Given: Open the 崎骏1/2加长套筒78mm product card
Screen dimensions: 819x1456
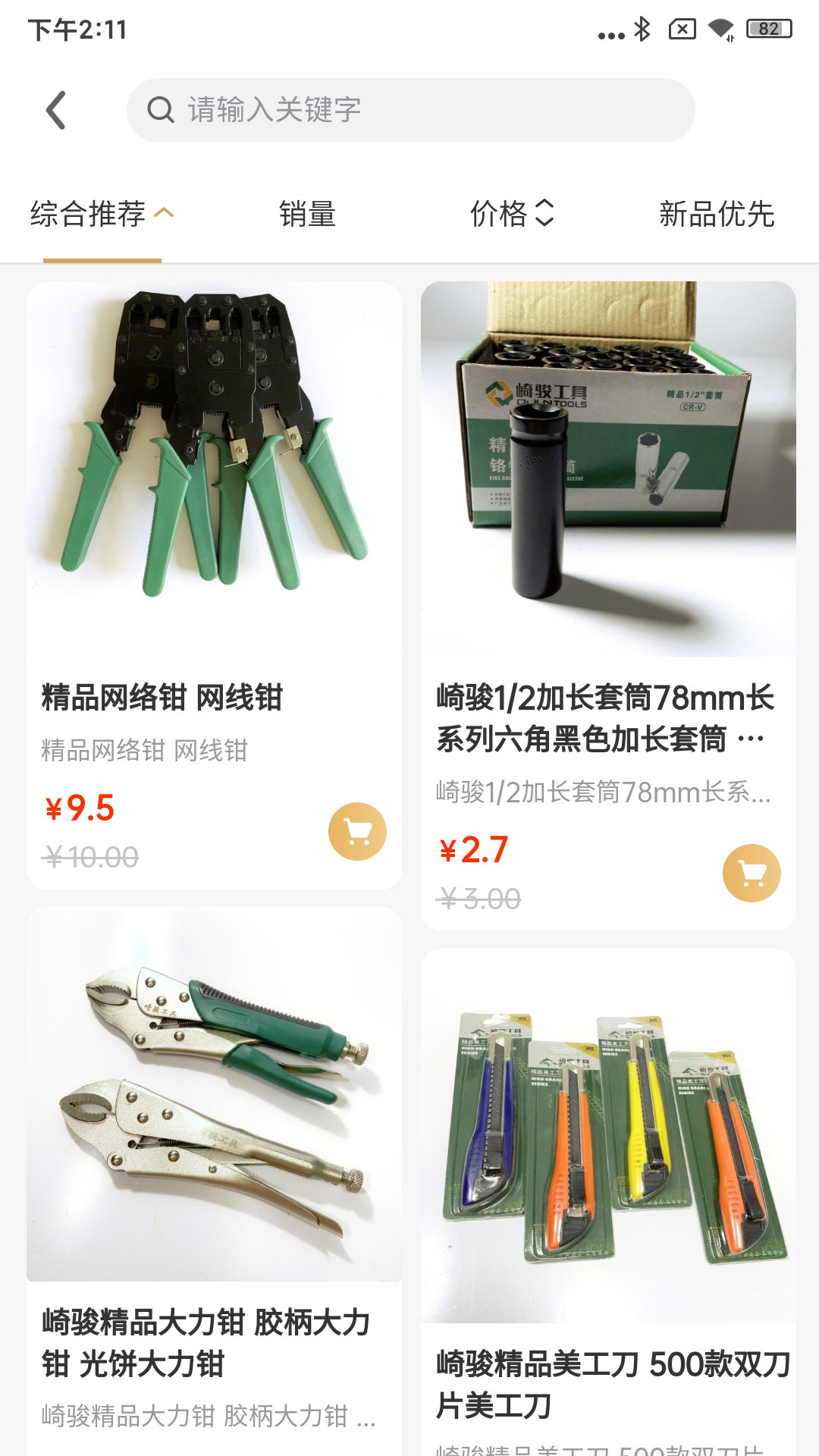Looking at the screenshot, I should click(608, 606).
